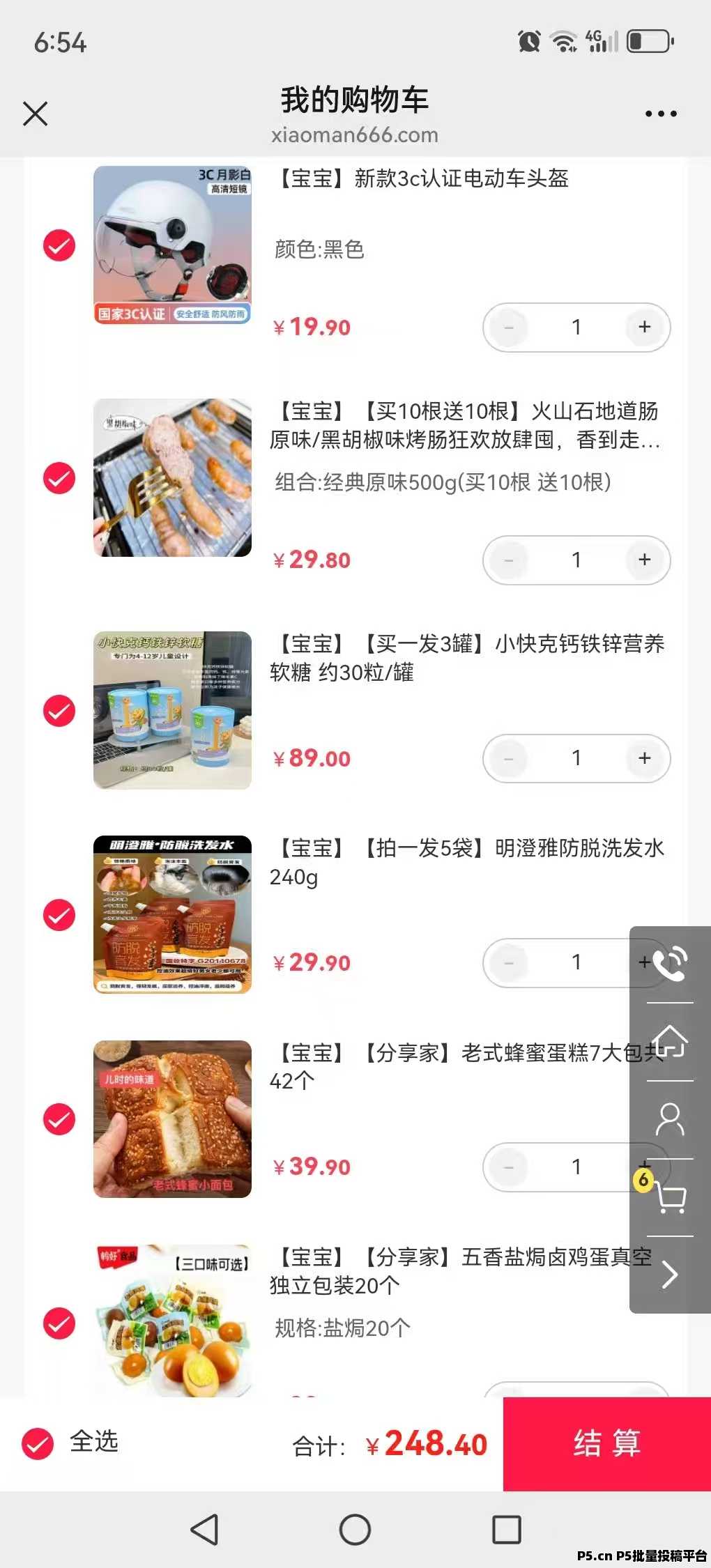This screenshot has width=711, height=1568.
Task: Open the calcium iron zinc gummies product image
Action: coord(172,710)
